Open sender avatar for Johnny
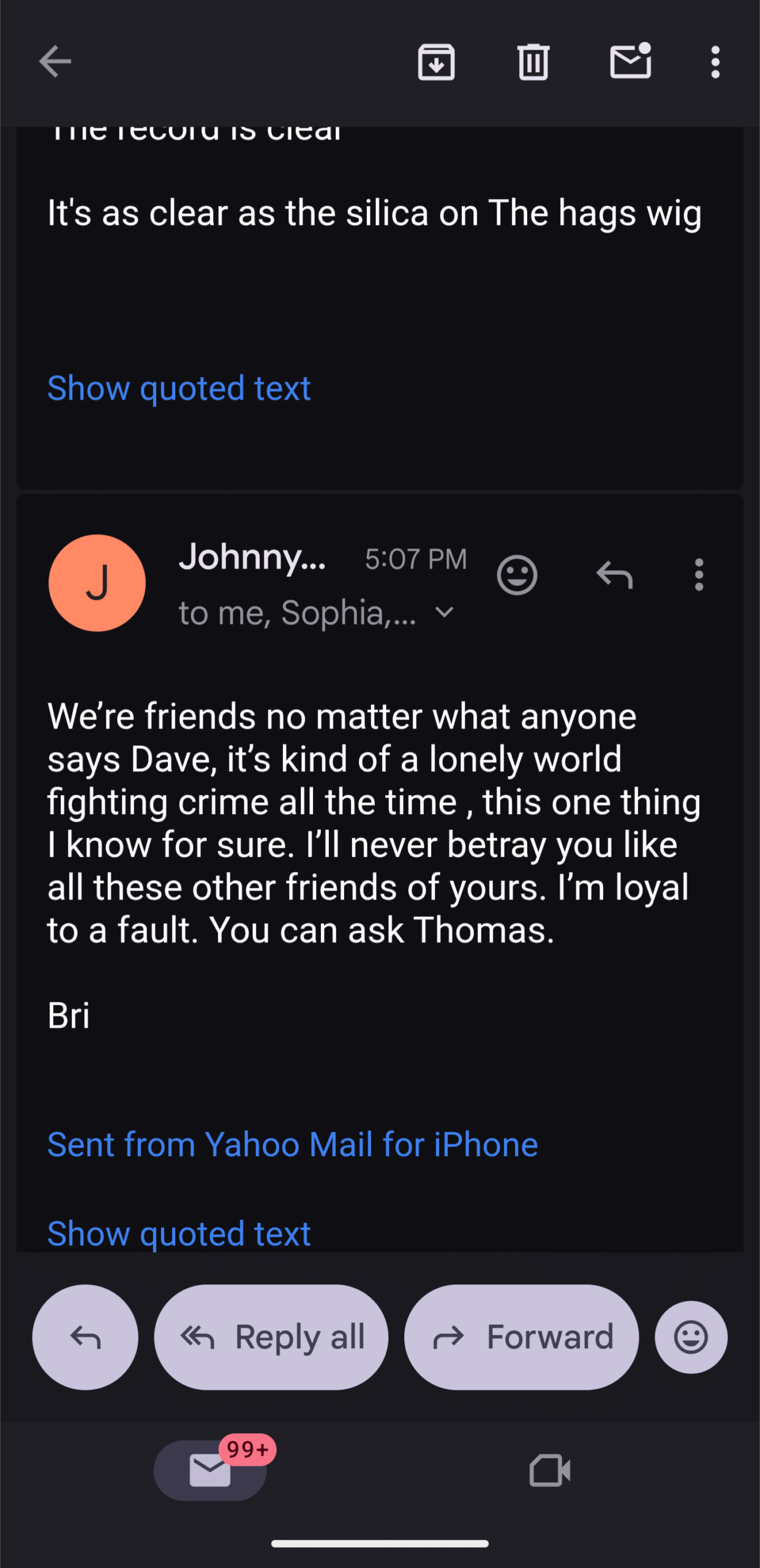This screenshot has width=760, height=1568. tap(97, 582)
